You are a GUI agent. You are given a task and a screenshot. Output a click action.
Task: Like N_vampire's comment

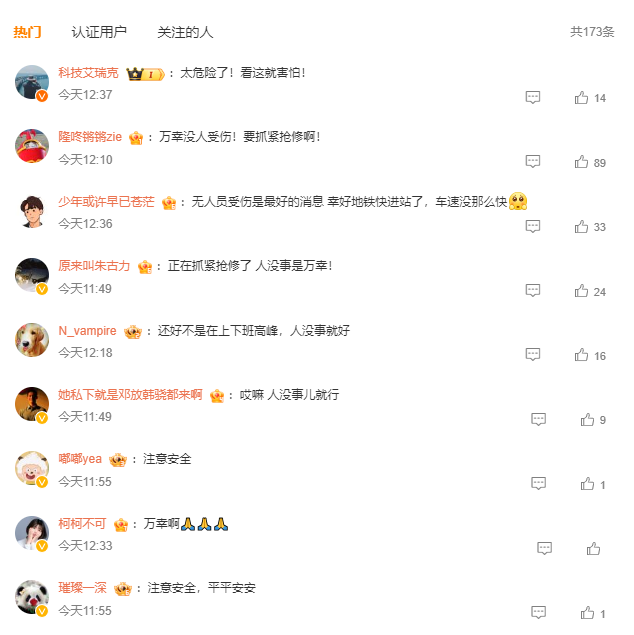pos(582,355)
